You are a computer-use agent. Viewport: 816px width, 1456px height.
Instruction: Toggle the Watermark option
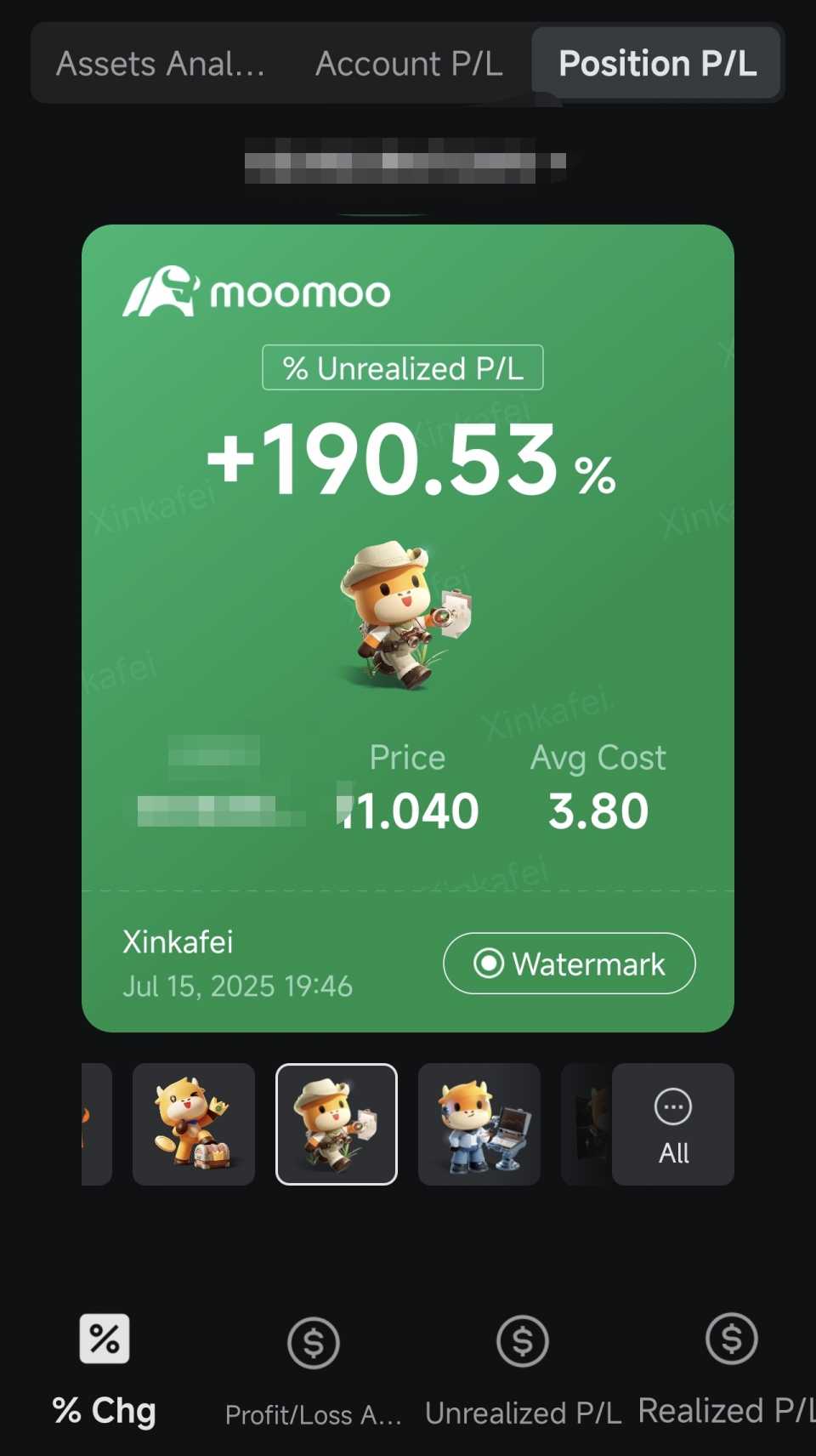tap(569, 964)
